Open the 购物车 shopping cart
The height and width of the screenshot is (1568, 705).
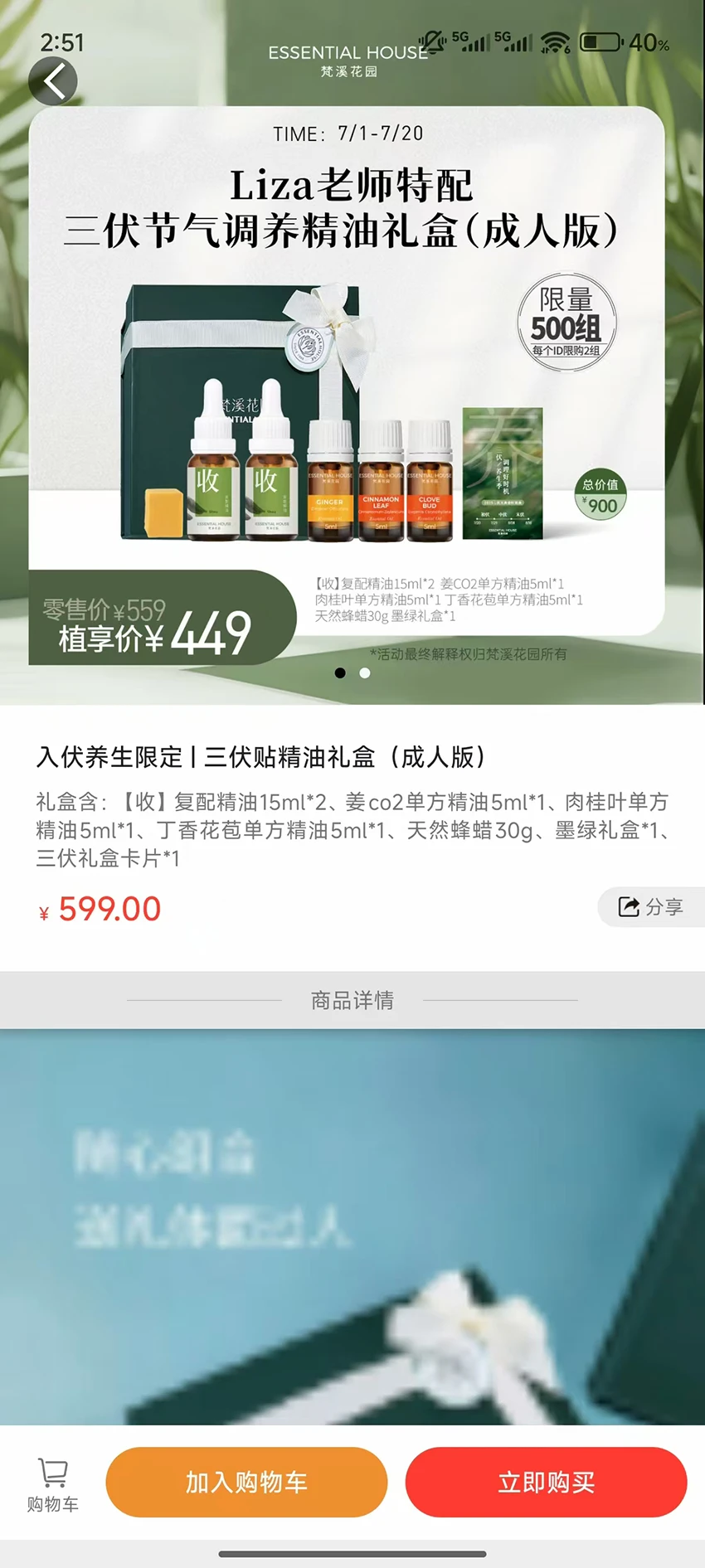(53, 1486)
